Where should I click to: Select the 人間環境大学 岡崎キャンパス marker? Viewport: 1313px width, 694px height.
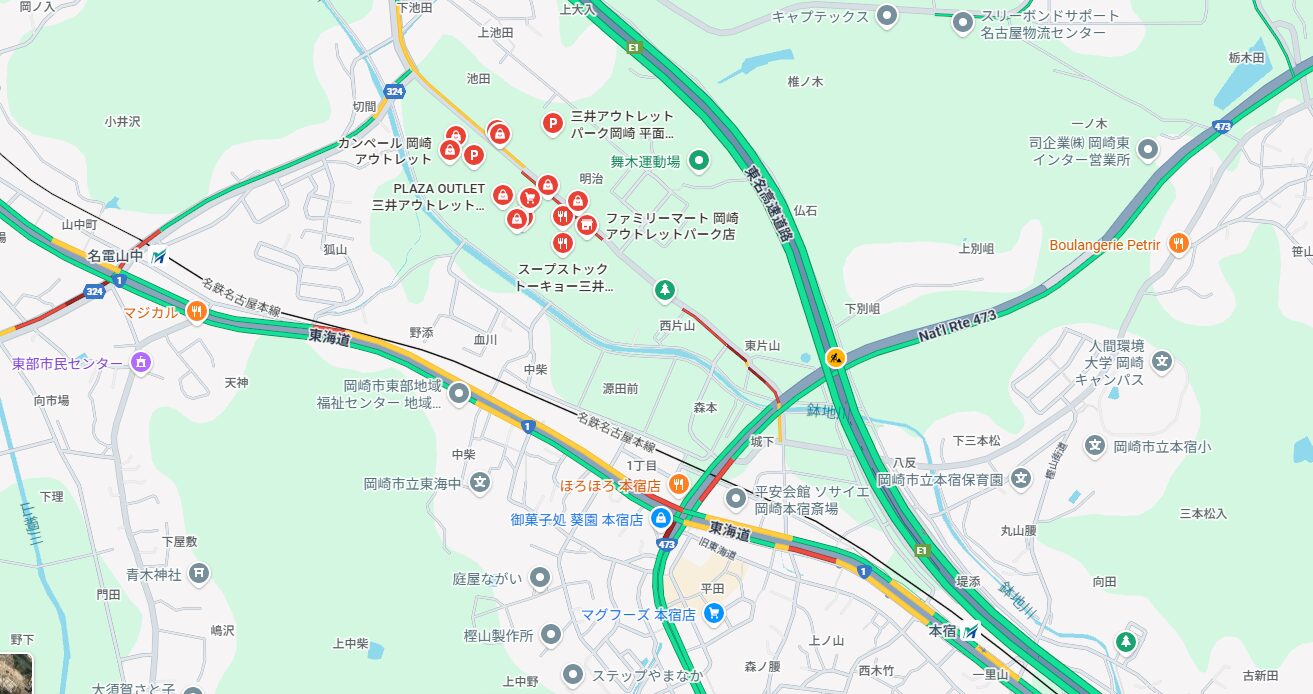1161,361
